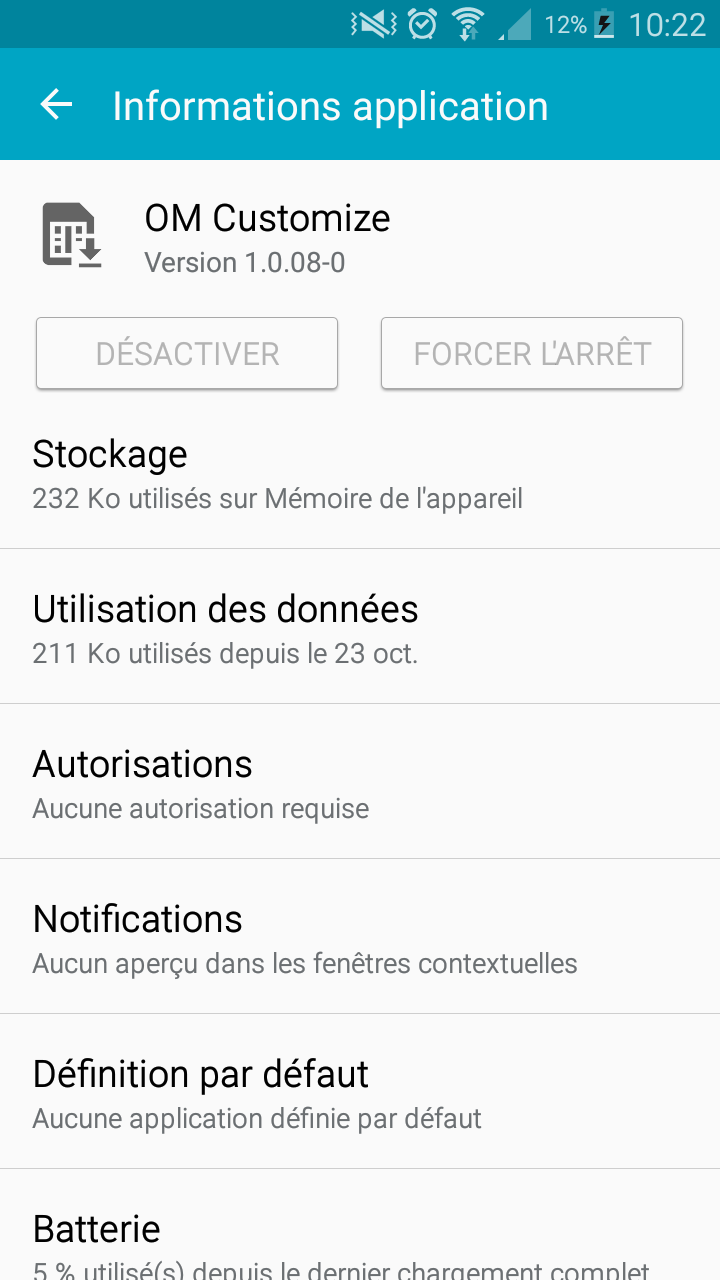Open the Notifications settings
720x1280 pixels.
tap(360, 938)
